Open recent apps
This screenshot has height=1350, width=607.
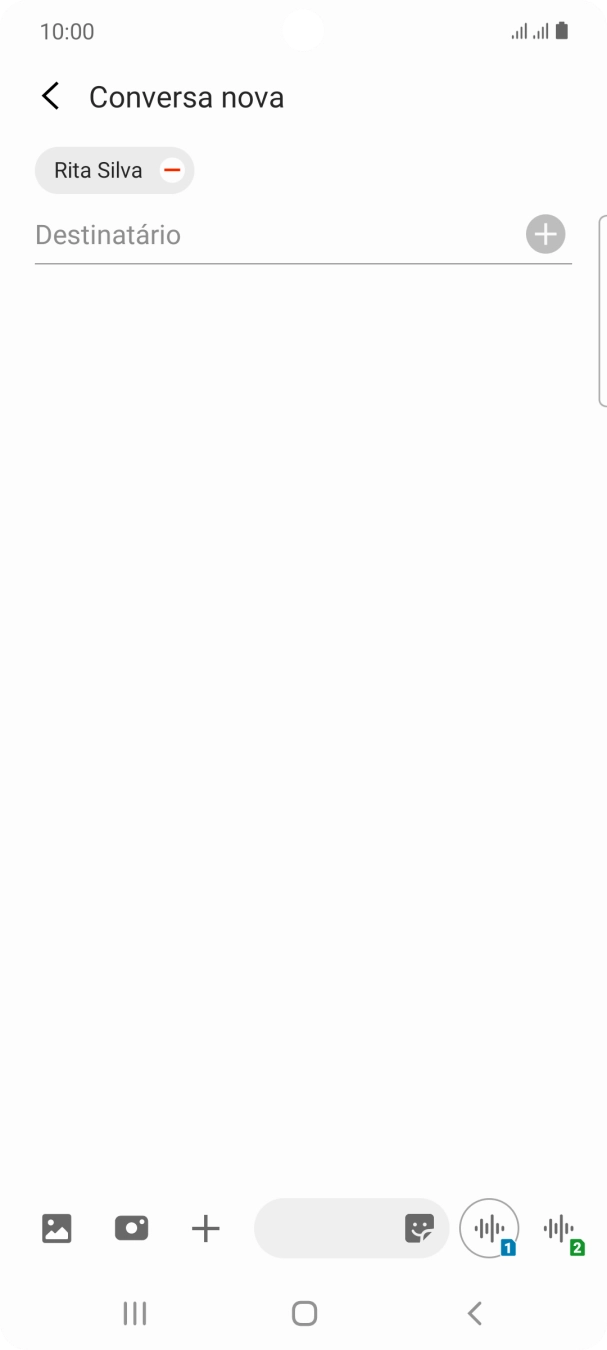point(134,1313)
